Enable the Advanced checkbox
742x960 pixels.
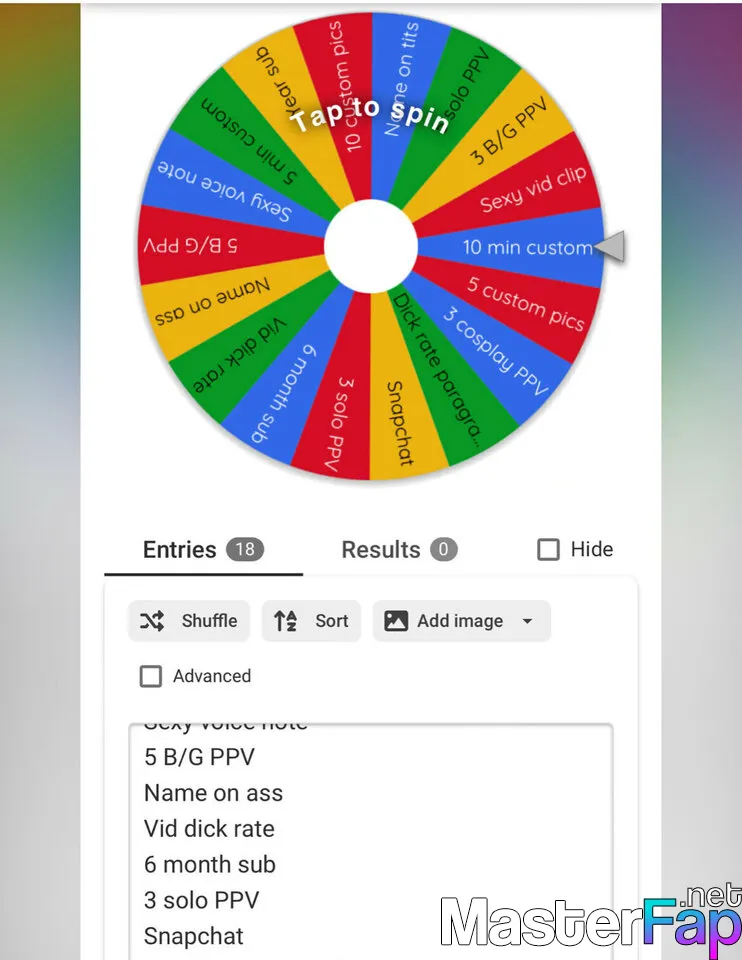151,677
